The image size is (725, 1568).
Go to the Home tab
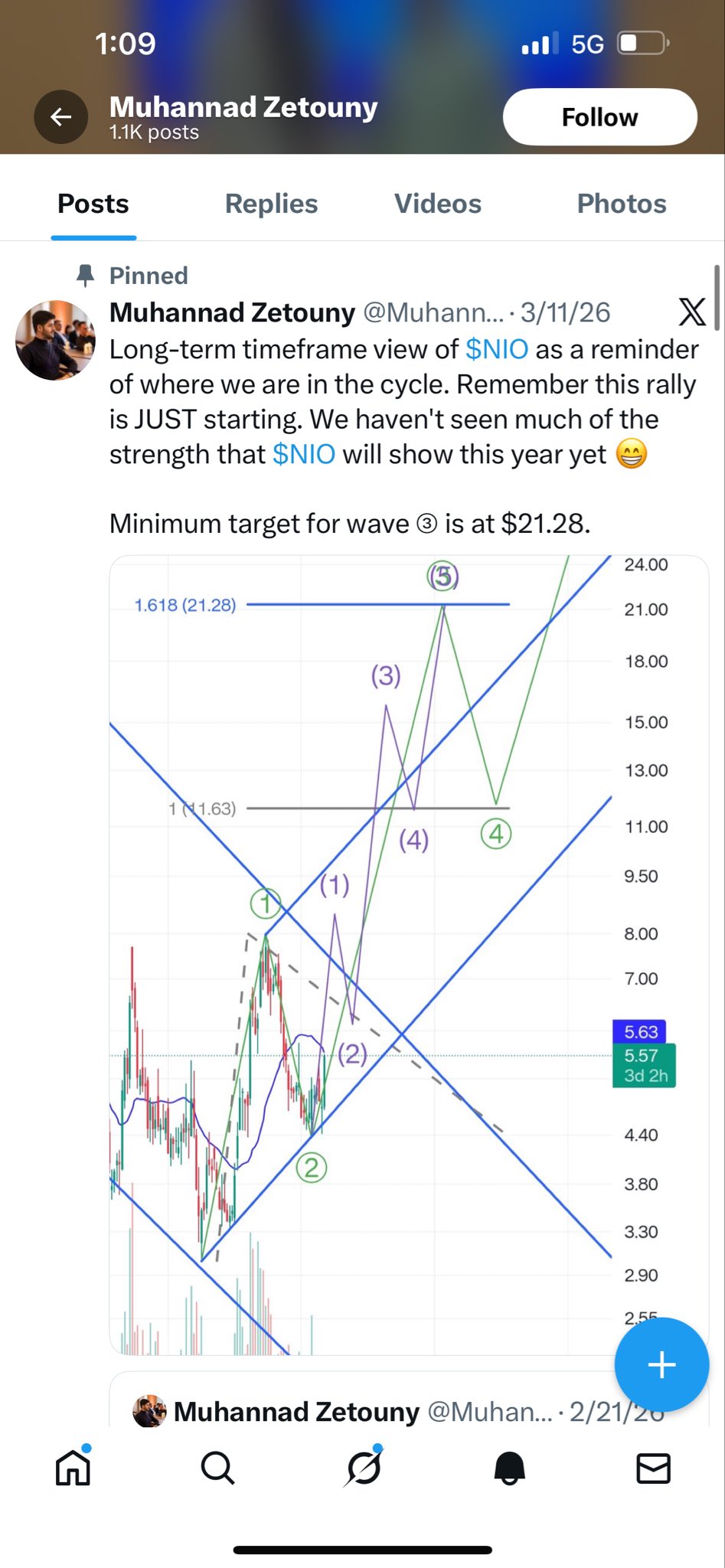tap(73, 1468)
